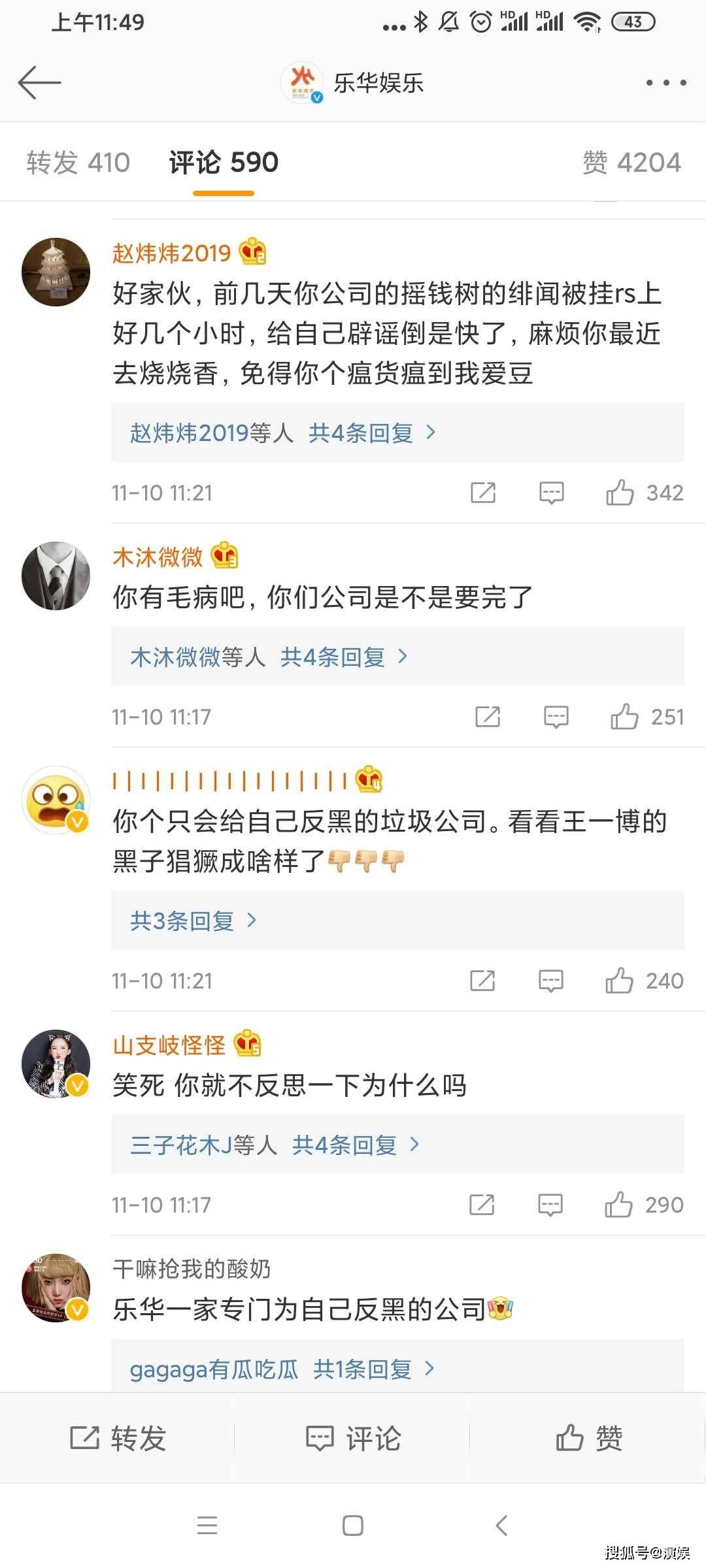Like the comment with 240 likes

tap(619, 981)
